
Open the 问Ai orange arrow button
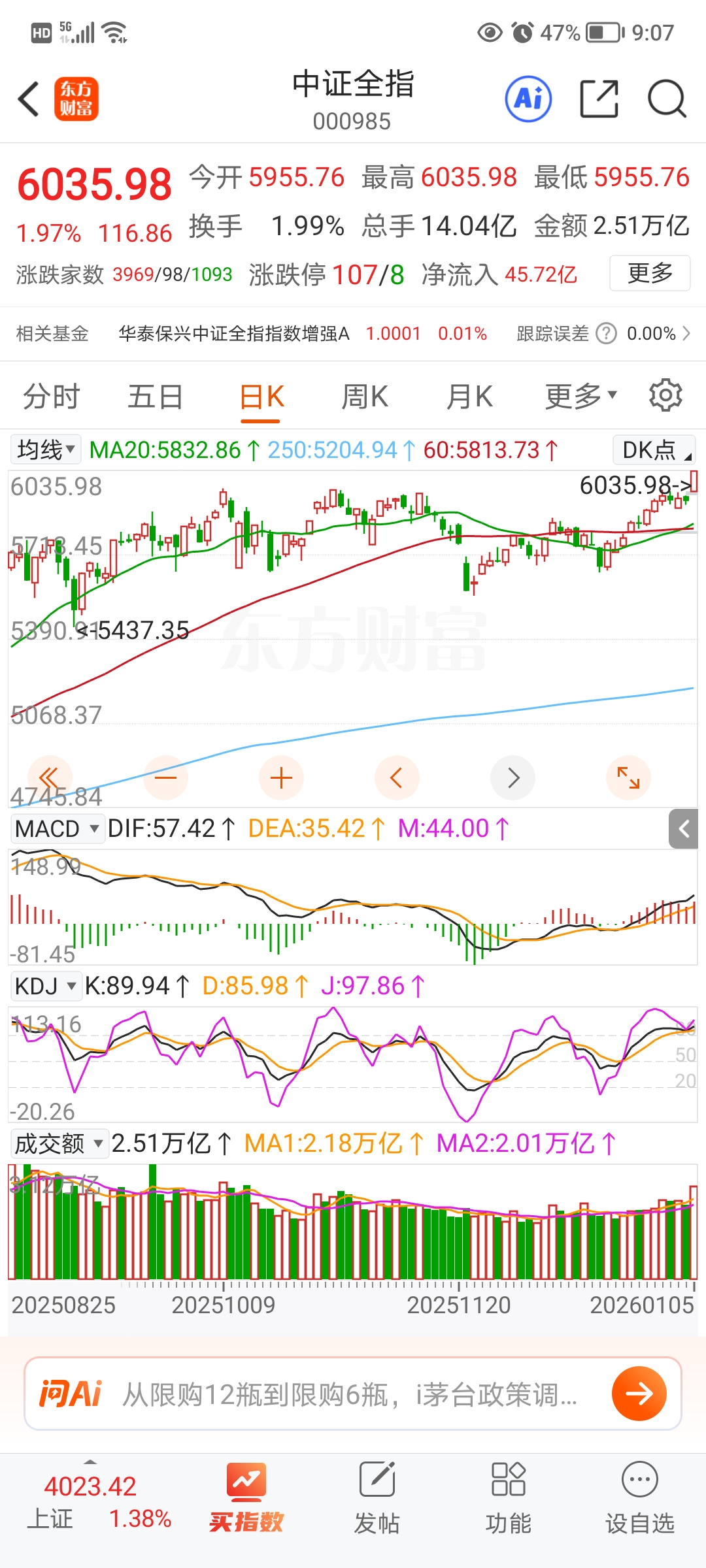pyautogui.click(x=639, y=1394)
